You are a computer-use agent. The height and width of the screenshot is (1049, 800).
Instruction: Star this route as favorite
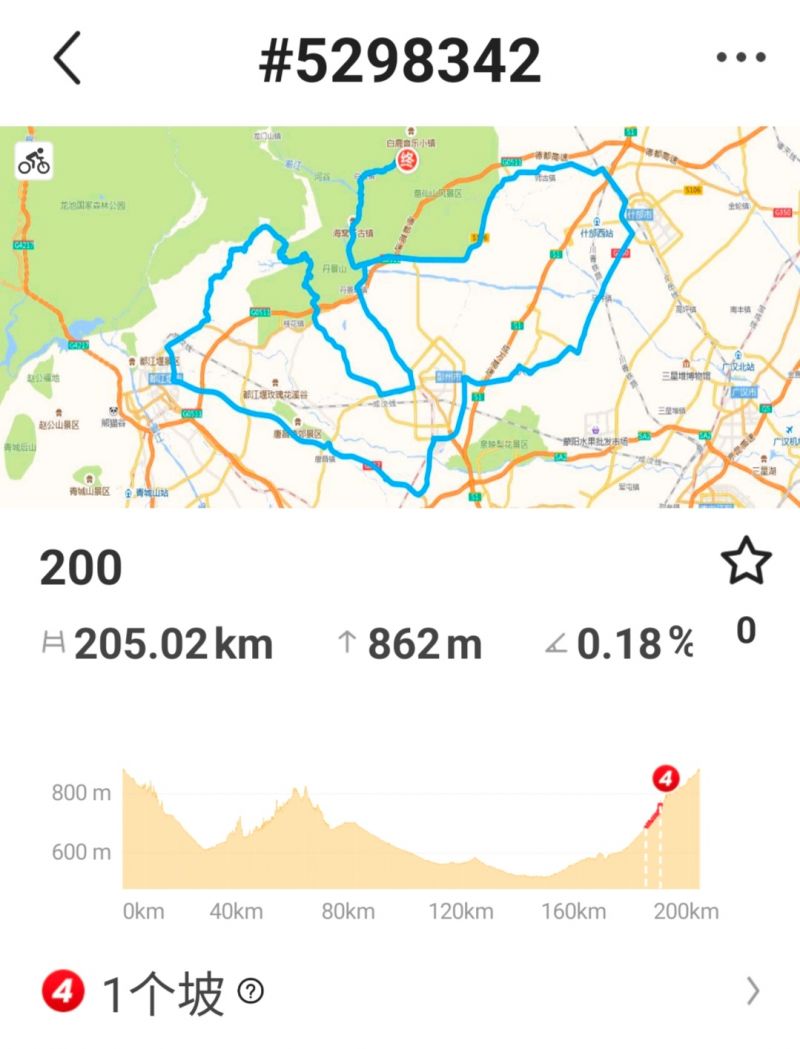pyautogui.click(x=746, y=564)
